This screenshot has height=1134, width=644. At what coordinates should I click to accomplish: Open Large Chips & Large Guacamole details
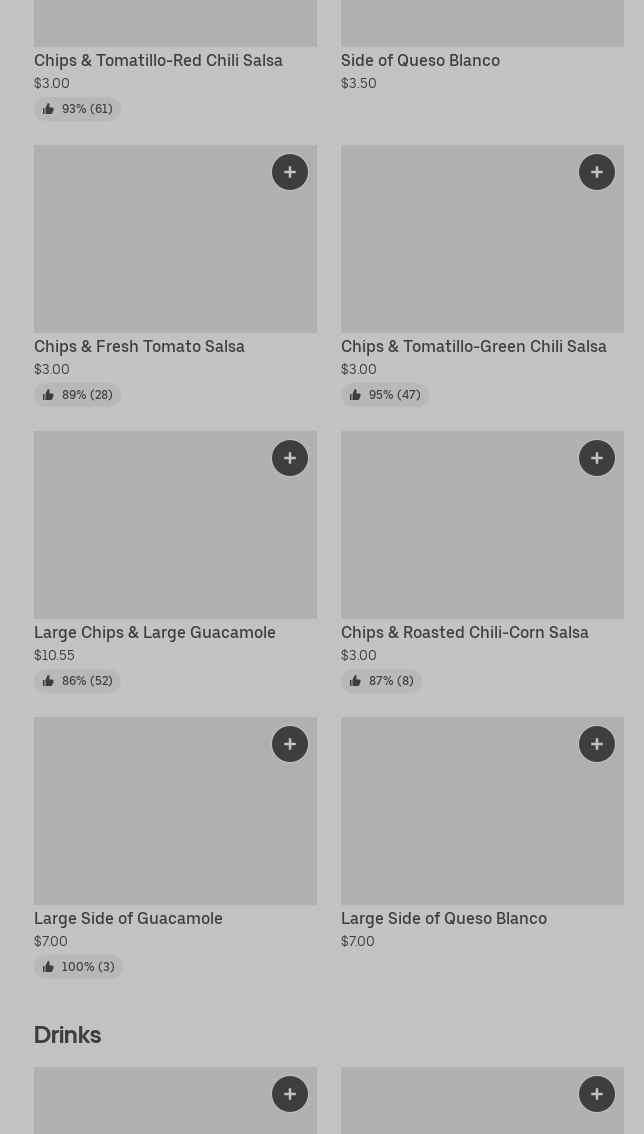154,632
